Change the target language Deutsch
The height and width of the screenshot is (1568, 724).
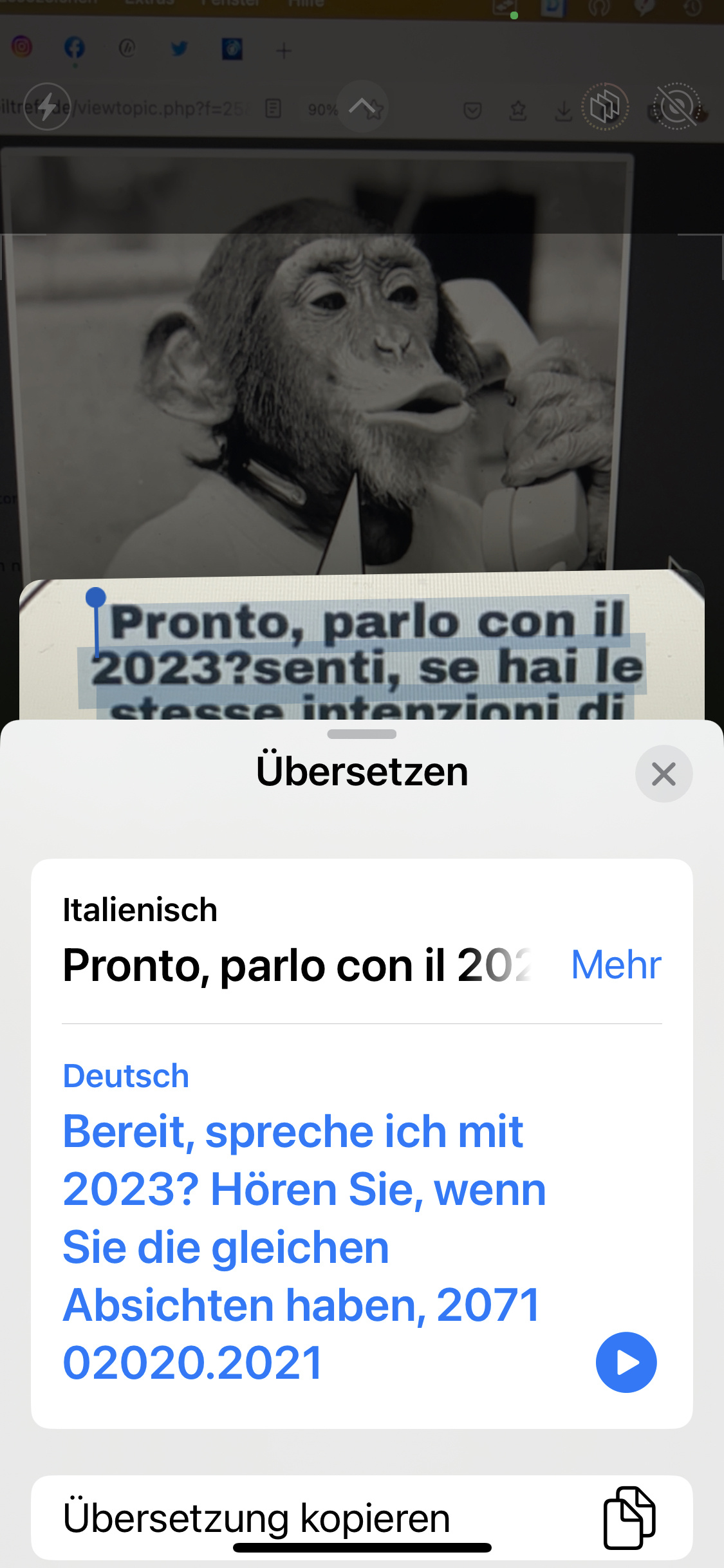(126, 1076)
